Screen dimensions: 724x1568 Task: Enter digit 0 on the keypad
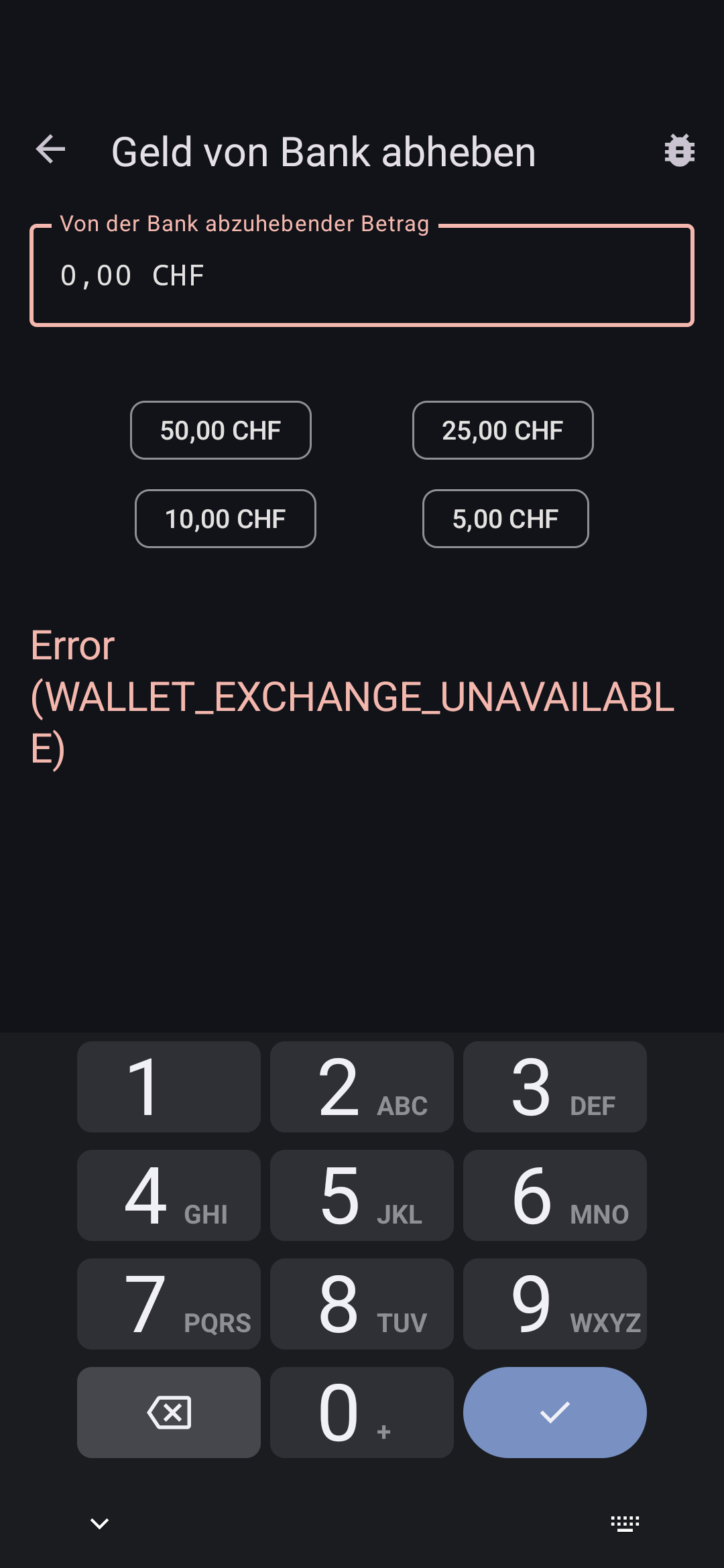(x=362, y=1413)
